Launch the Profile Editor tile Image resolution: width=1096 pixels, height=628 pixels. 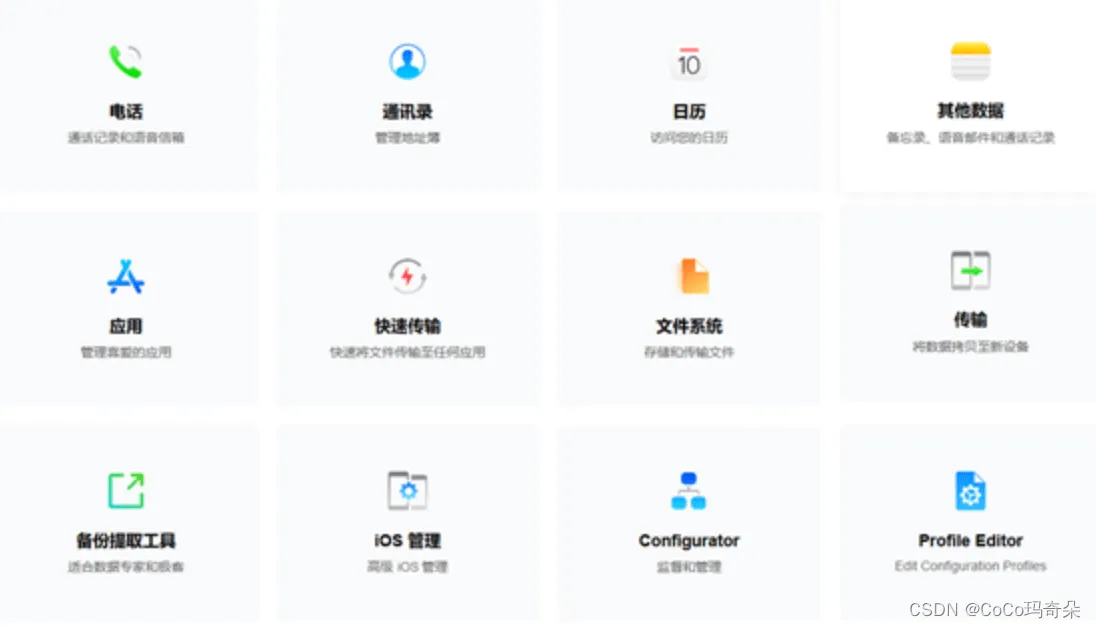pyautogui.click(x=970, y=520)
